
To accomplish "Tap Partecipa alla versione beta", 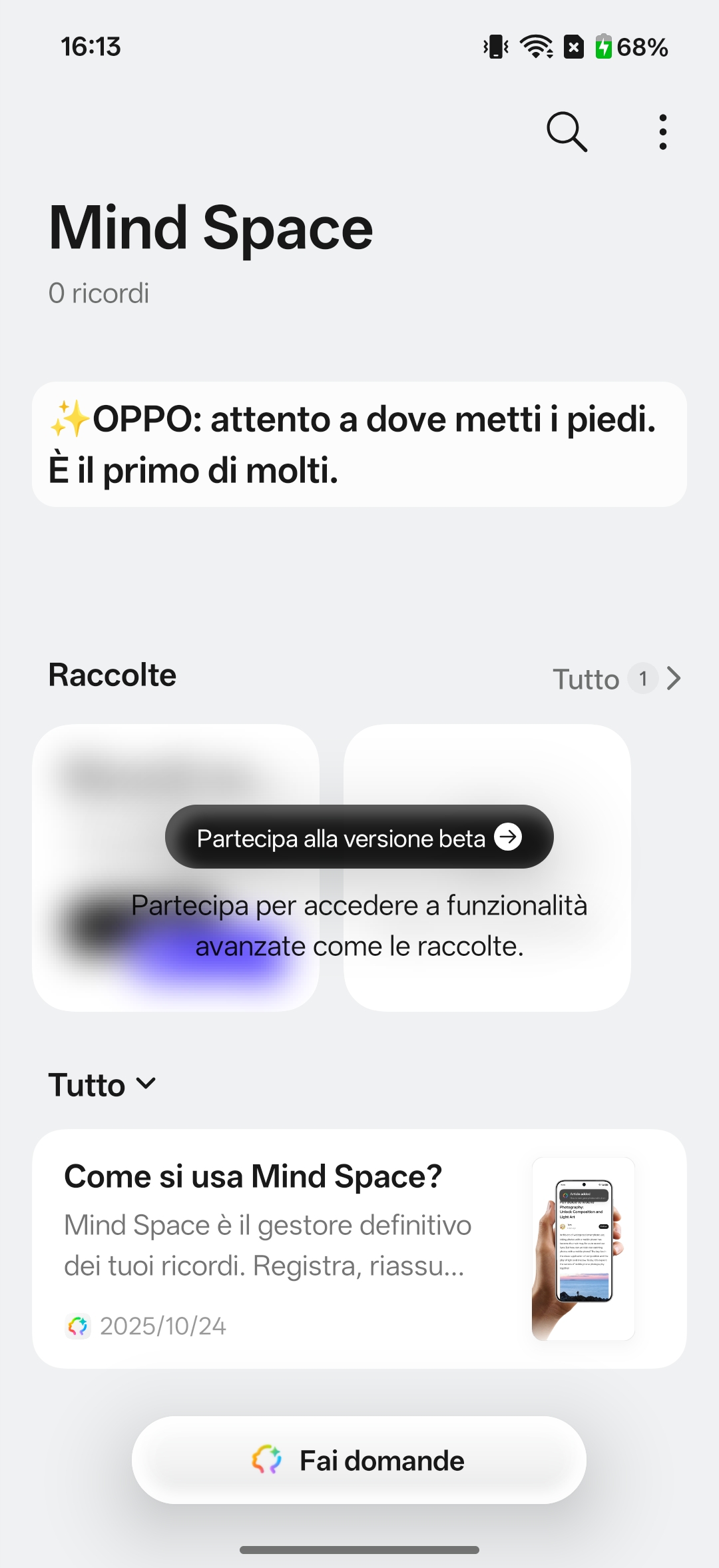I will pos(359,837).
